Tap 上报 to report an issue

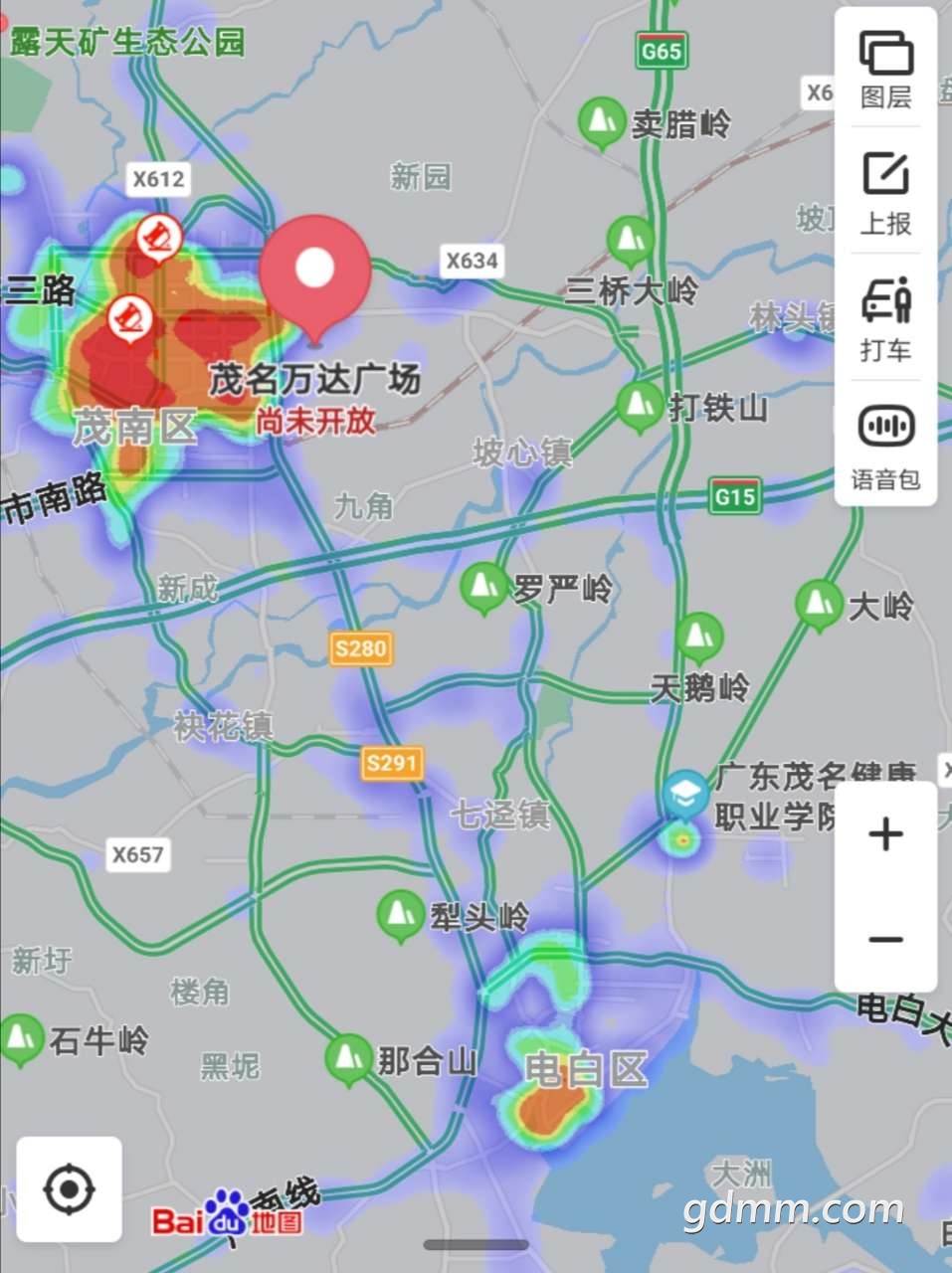[x=885, y=193]
